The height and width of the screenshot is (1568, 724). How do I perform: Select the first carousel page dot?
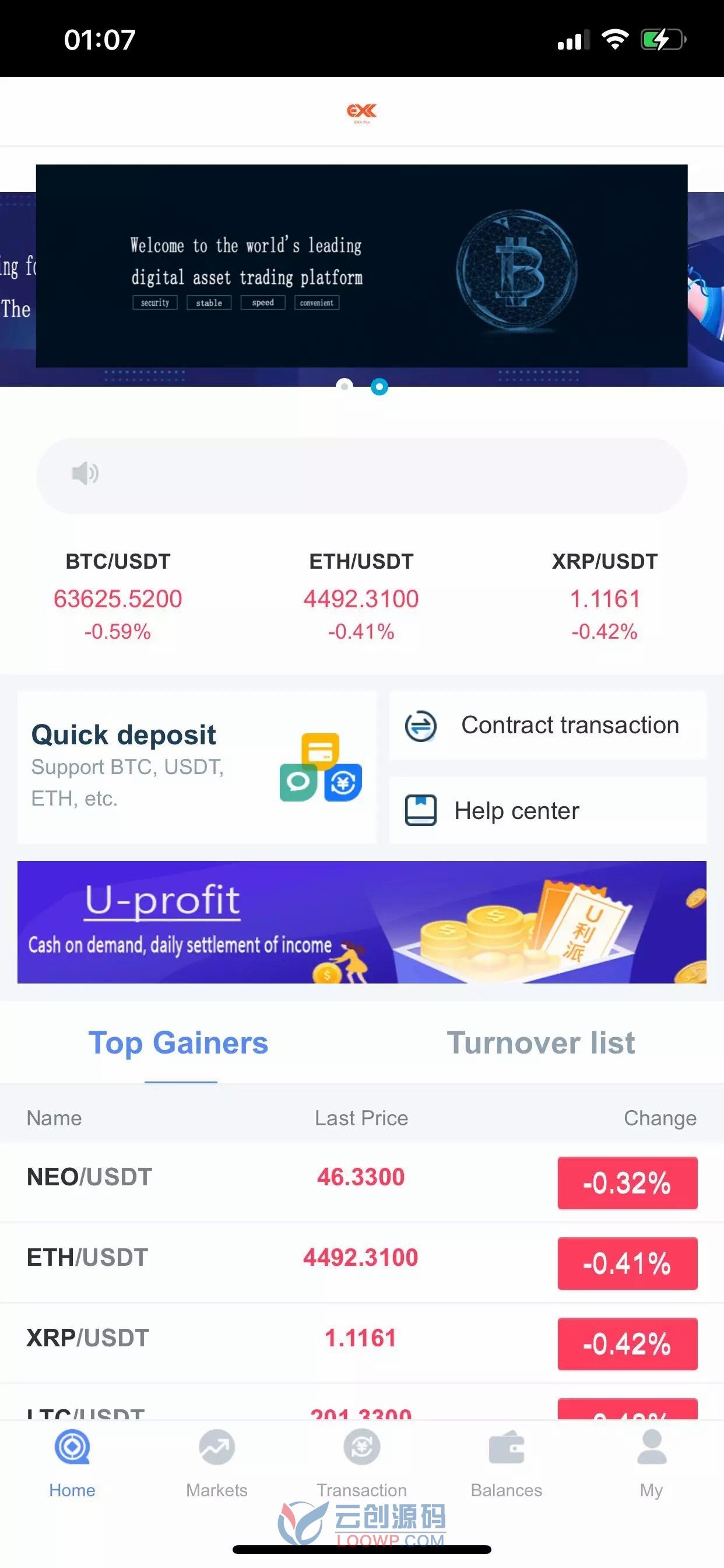[345, 386]
